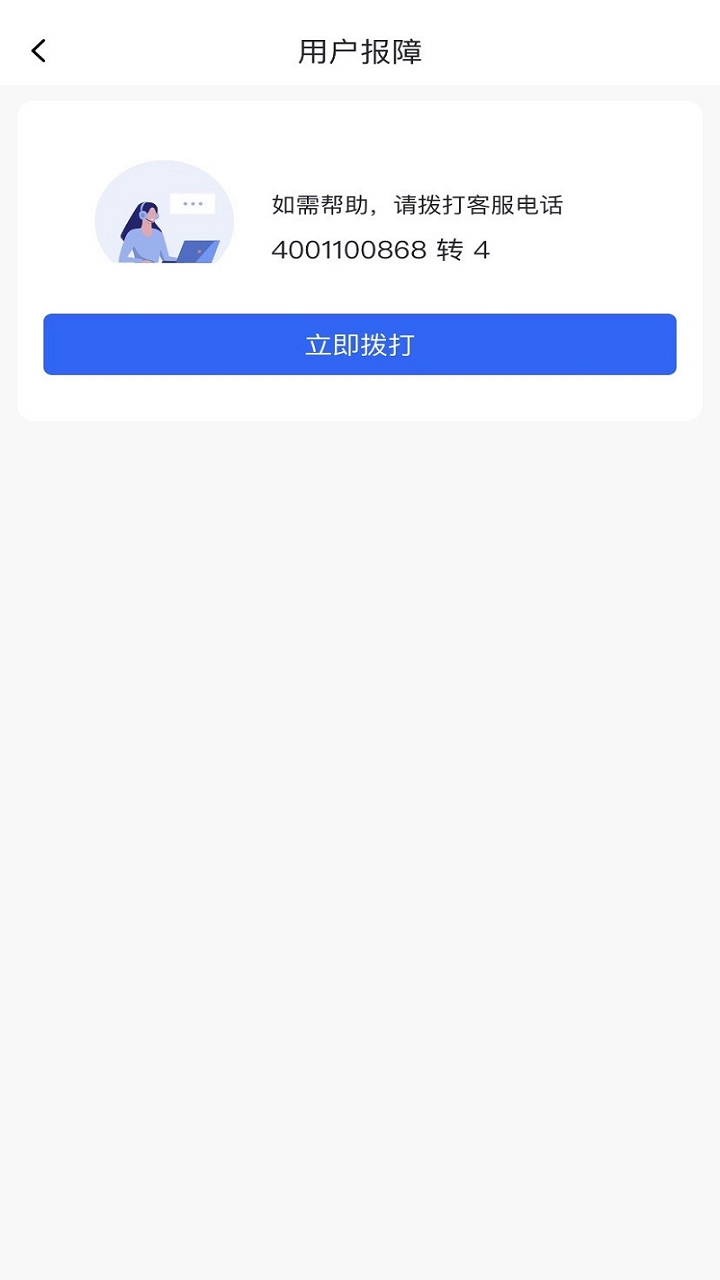Tap the 如需帮助 help prompt text
Viewport: 720px width, 1280px height.
[x=415, y=205]
